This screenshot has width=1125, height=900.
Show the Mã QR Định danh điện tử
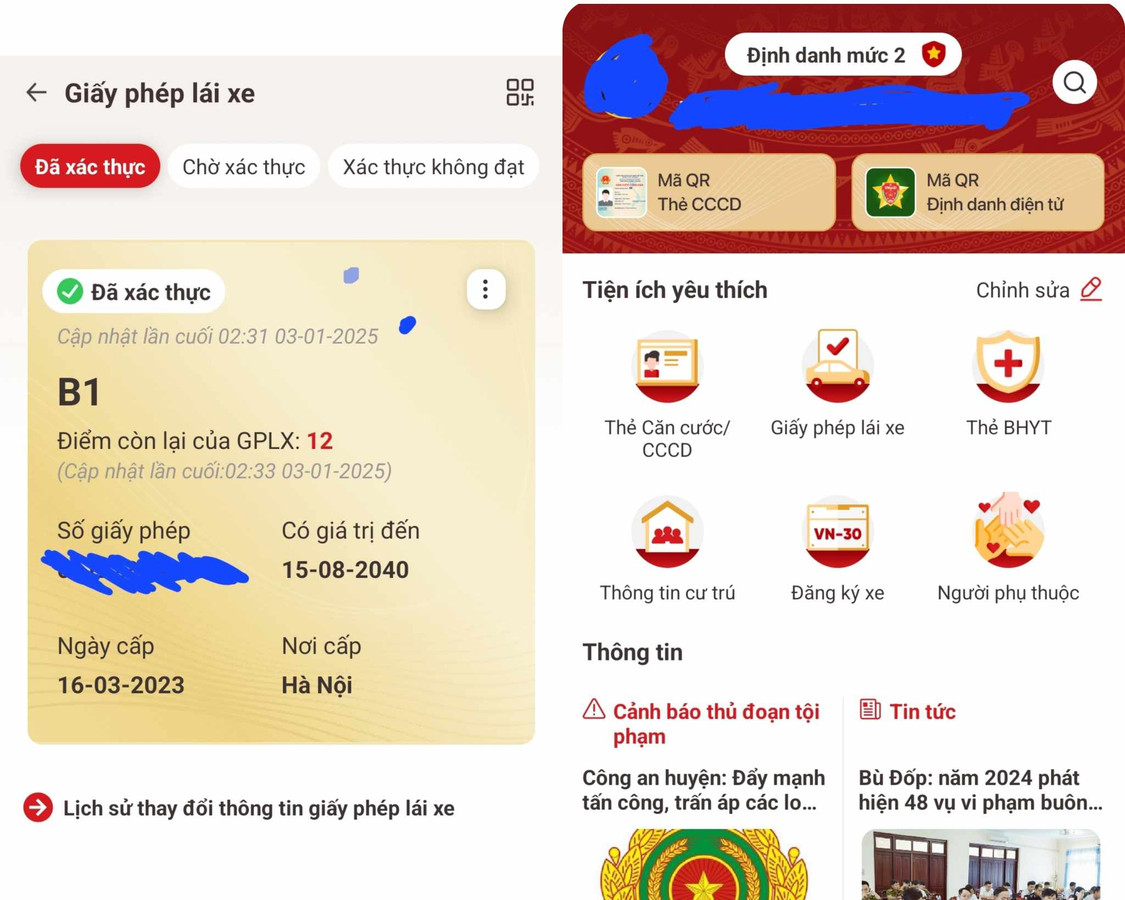click(x=977, y=192)
